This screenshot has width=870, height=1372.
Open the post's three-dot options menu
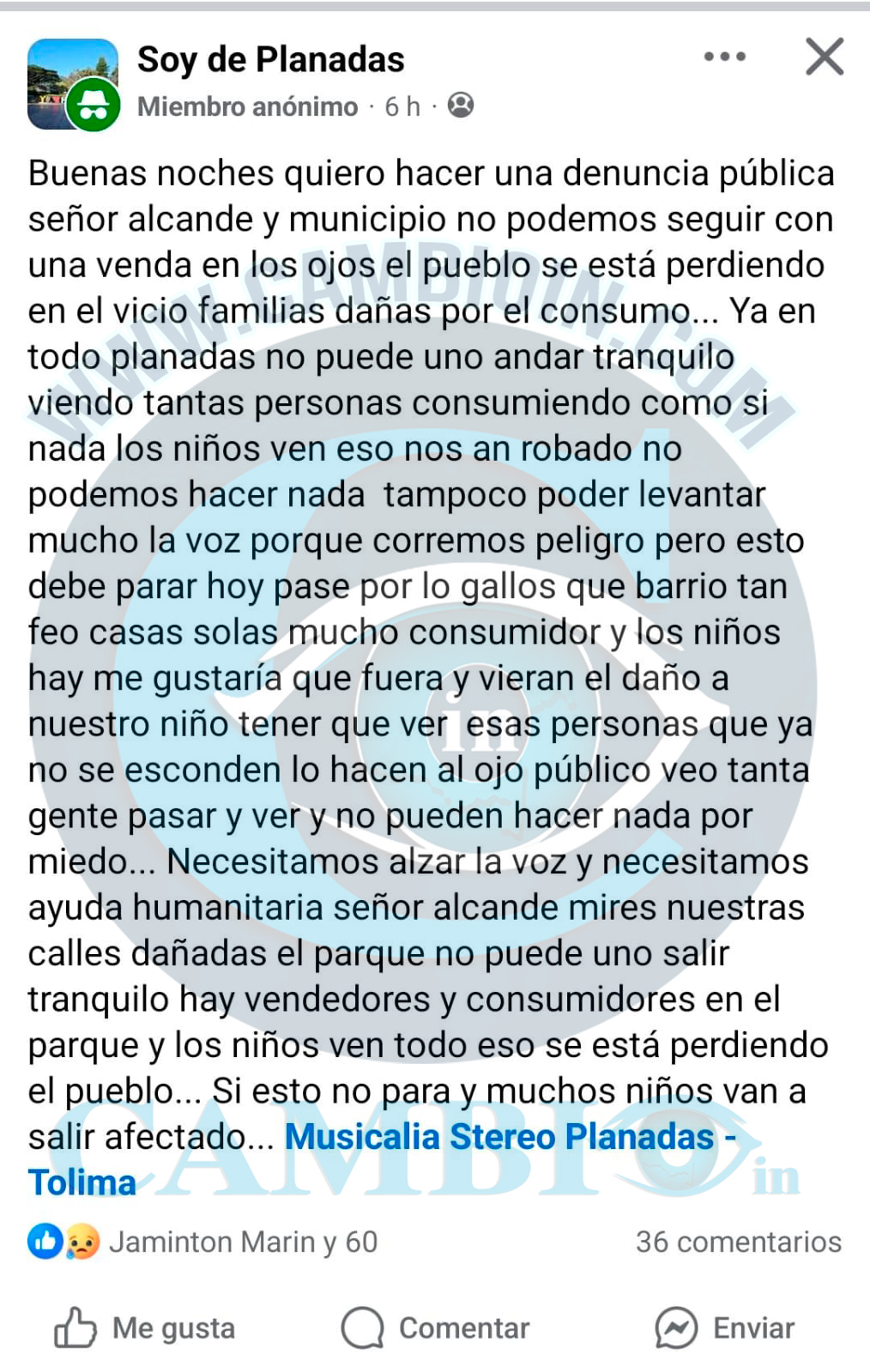[x=724, y=57]
